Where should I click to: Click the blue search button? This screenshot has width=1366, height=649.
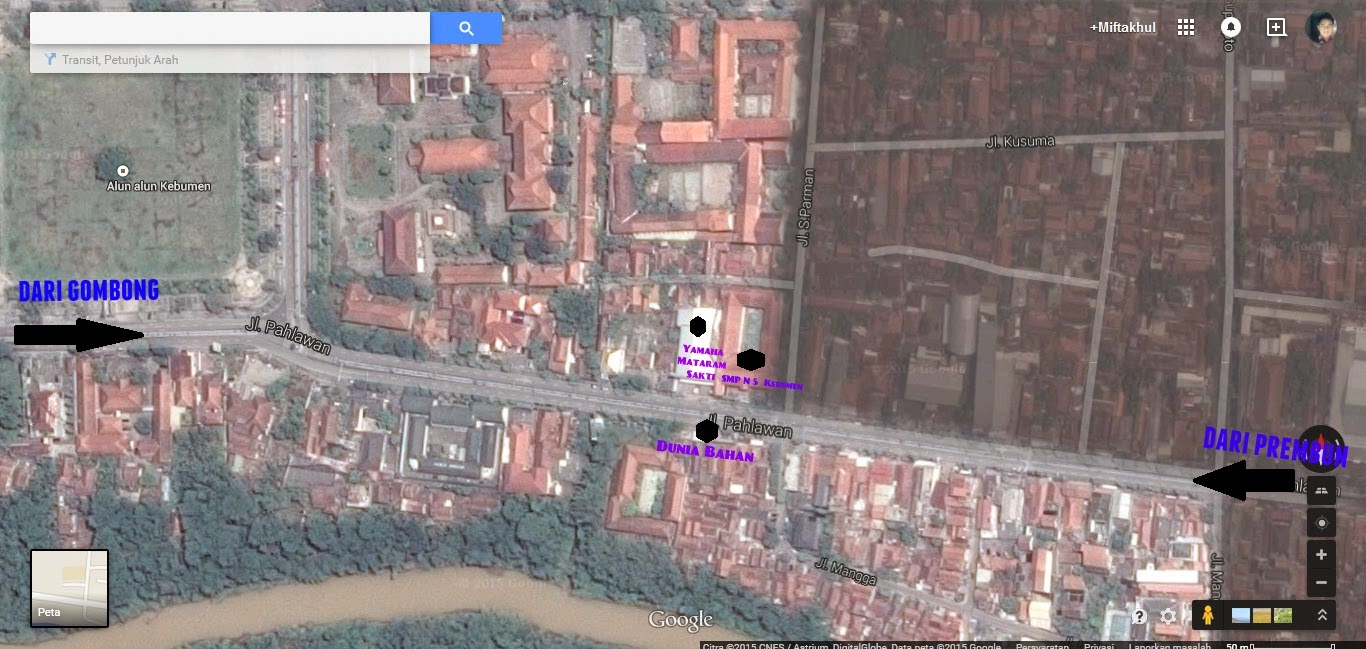click(x=466, y=28)
